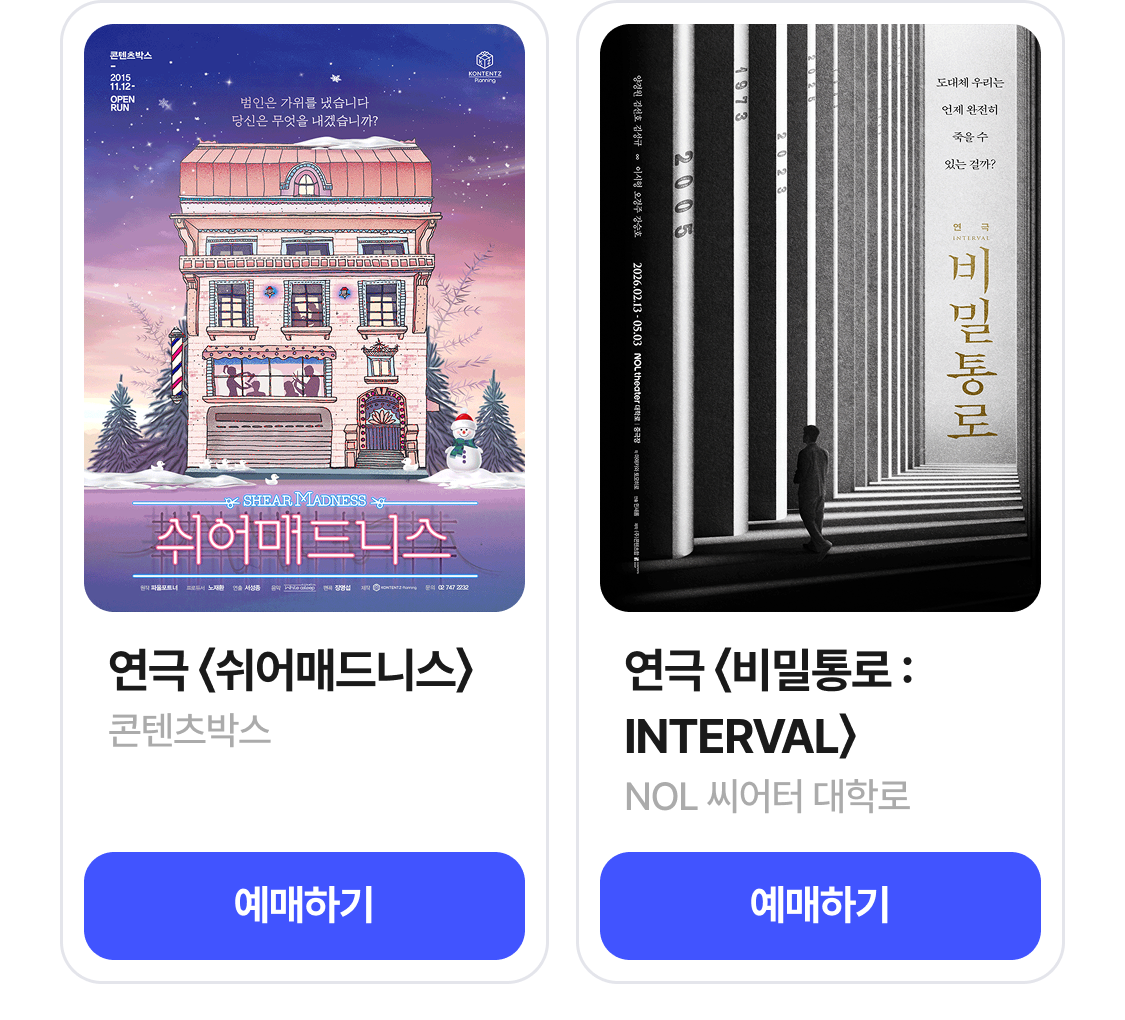Image resolution: width=1125 pixels, height=1020 pixels.
Task: Tap 예매하기 for 연극 비밀통로 : INTERVAL
Action: [x=820, y=905]
